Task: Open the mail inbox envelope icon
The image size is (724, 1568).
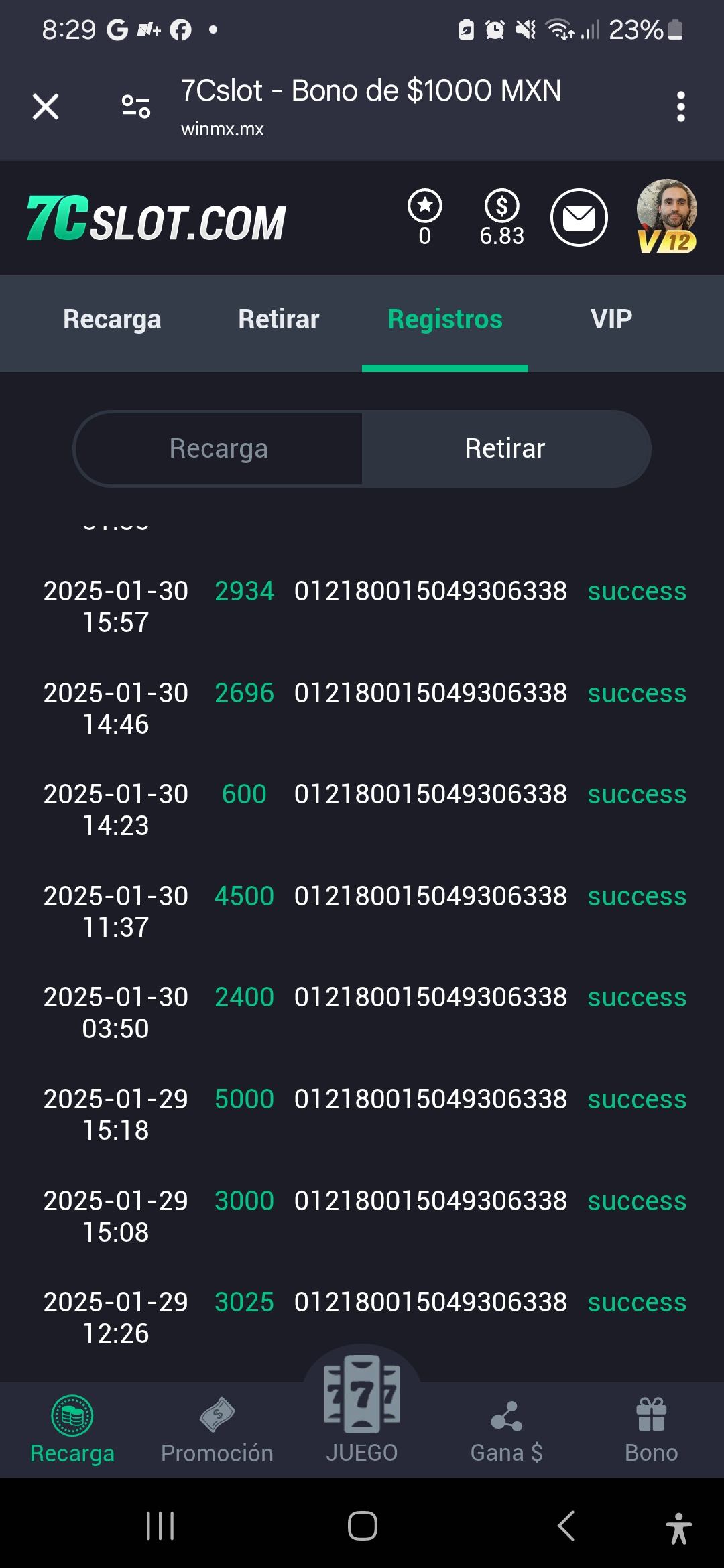Action: click(x=579, y=217)
